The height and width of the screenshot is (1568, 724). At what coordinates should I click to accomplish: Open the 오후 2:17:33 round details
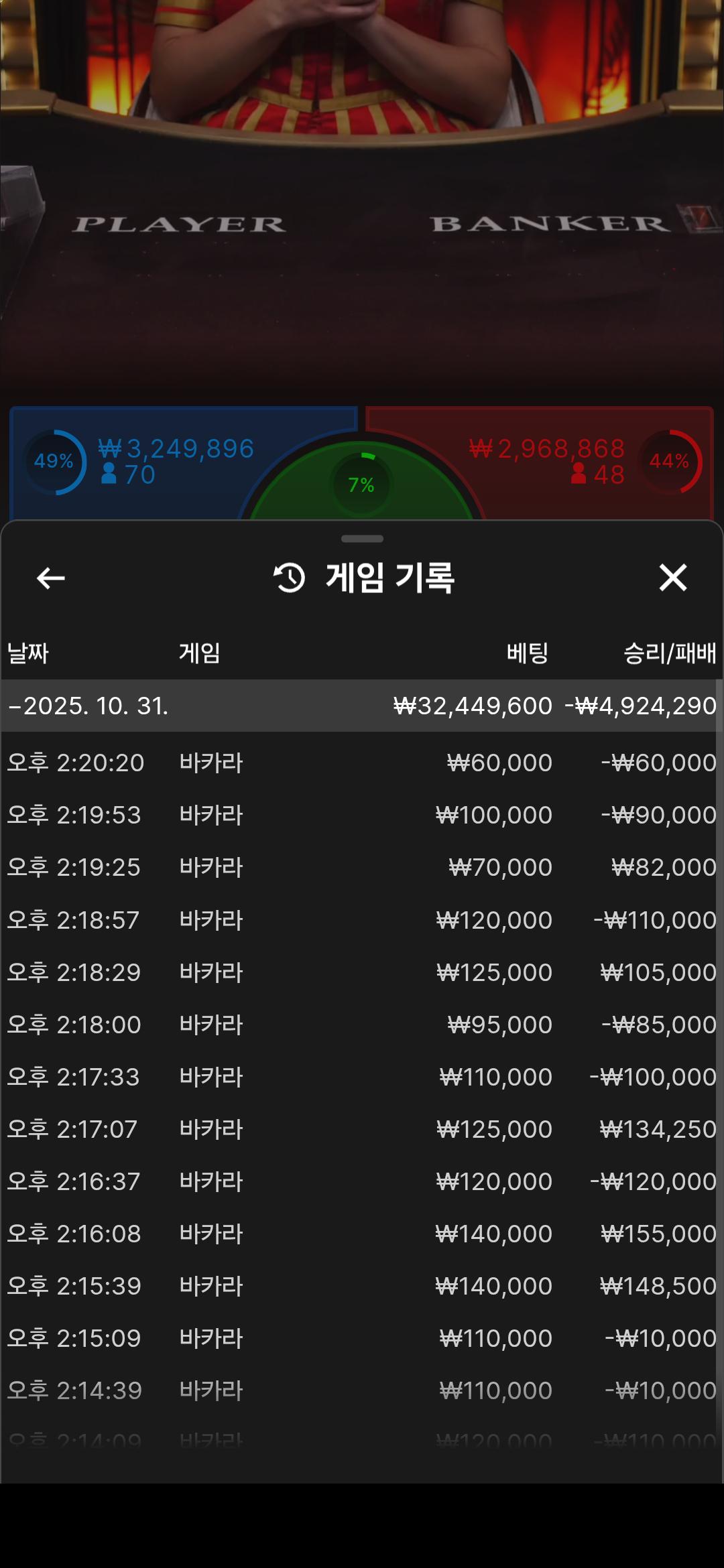362,1077
